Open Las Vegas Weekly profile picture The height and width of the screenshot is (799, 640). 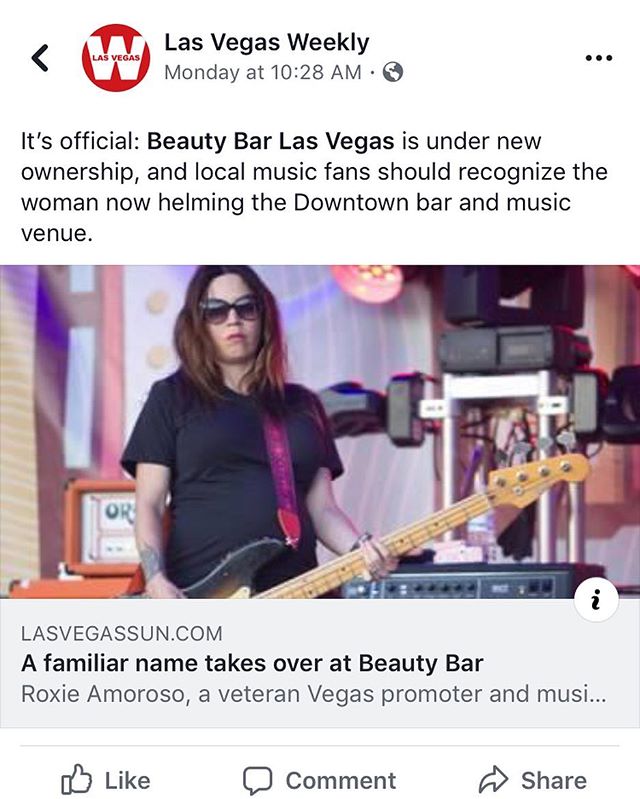[x=116, y=58]
